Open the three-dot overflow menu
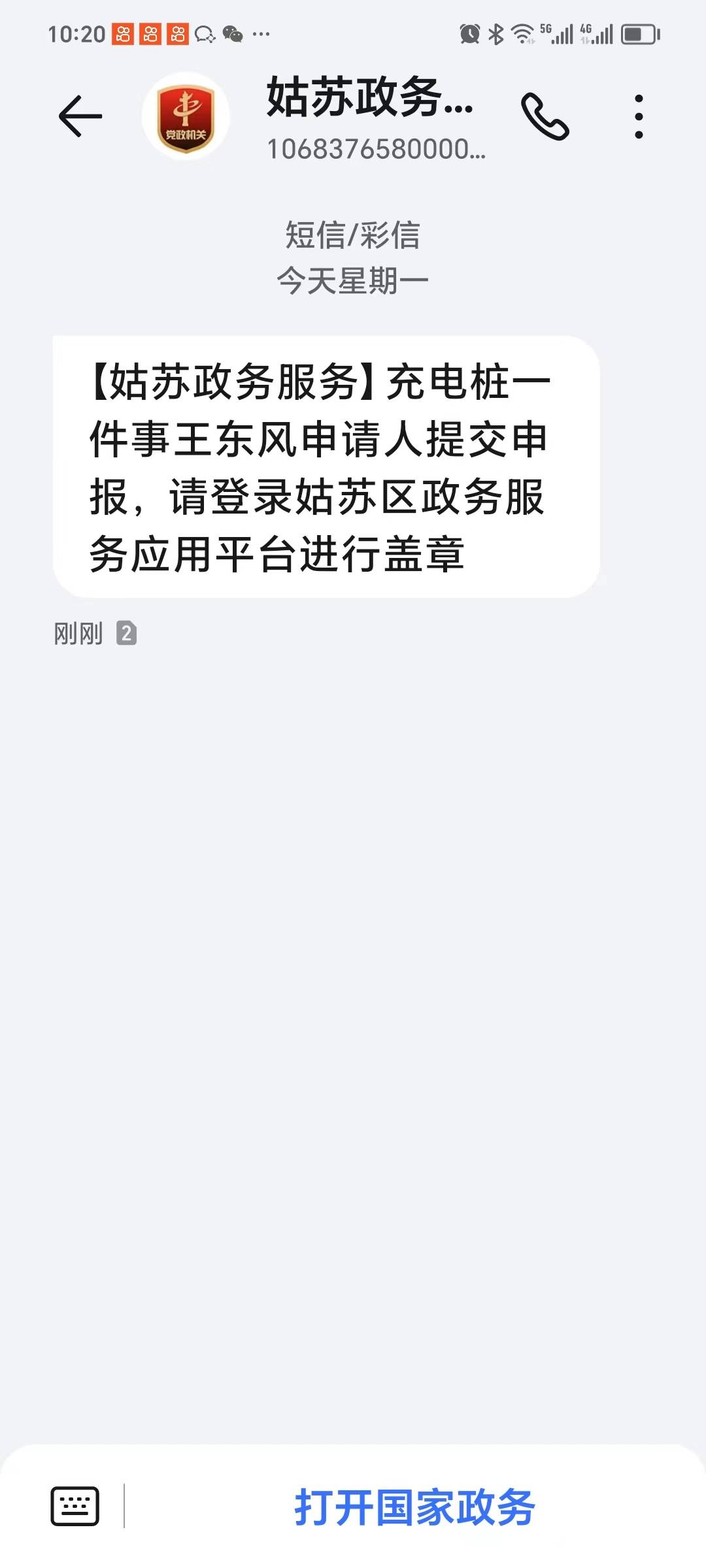This screenshot has width=706, height=1568. [x=639, y=116]
